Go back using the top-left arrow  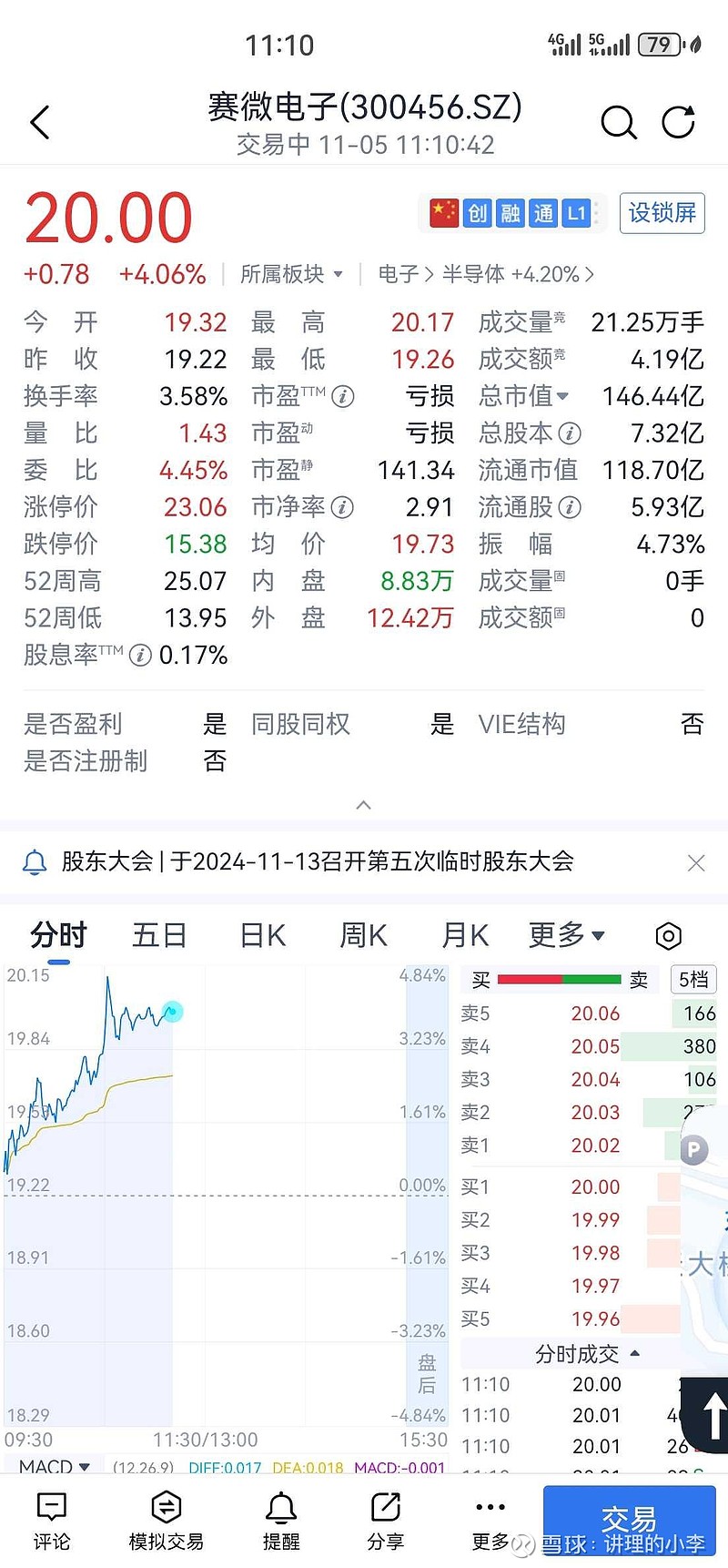(40, 123)
